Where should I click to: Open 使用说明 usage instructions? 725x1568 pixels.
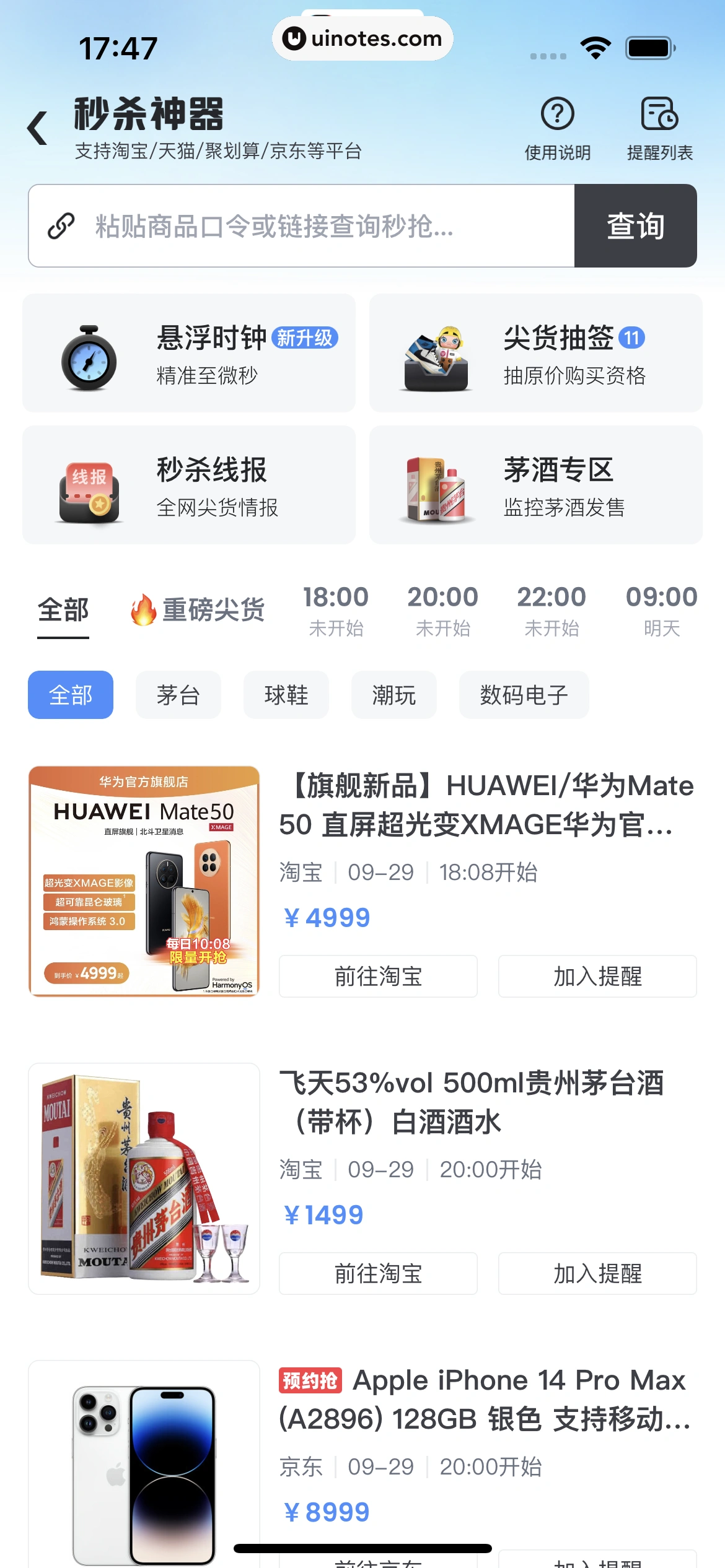point(557,128)
